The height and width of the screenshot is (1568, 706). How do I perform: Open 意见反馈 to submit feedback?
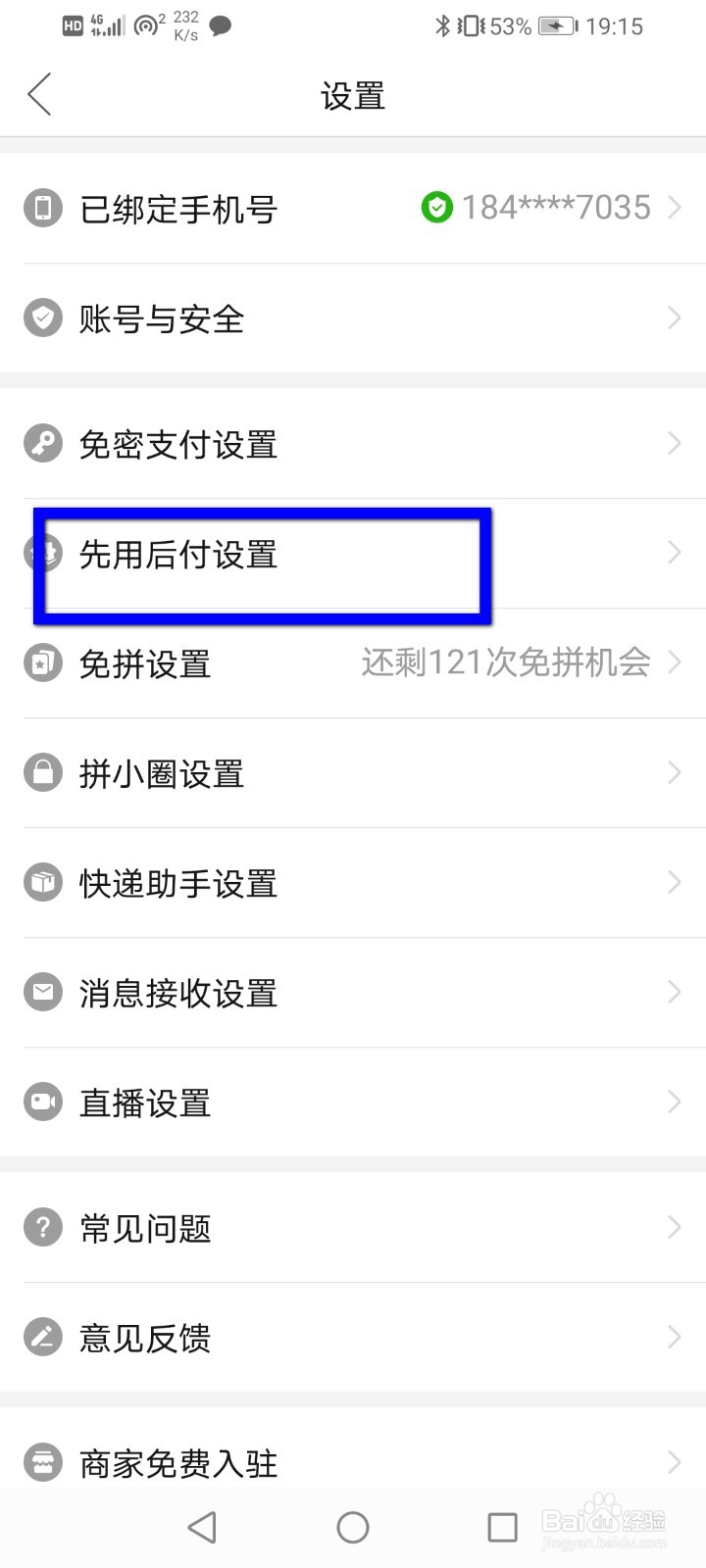[353, 1337]
